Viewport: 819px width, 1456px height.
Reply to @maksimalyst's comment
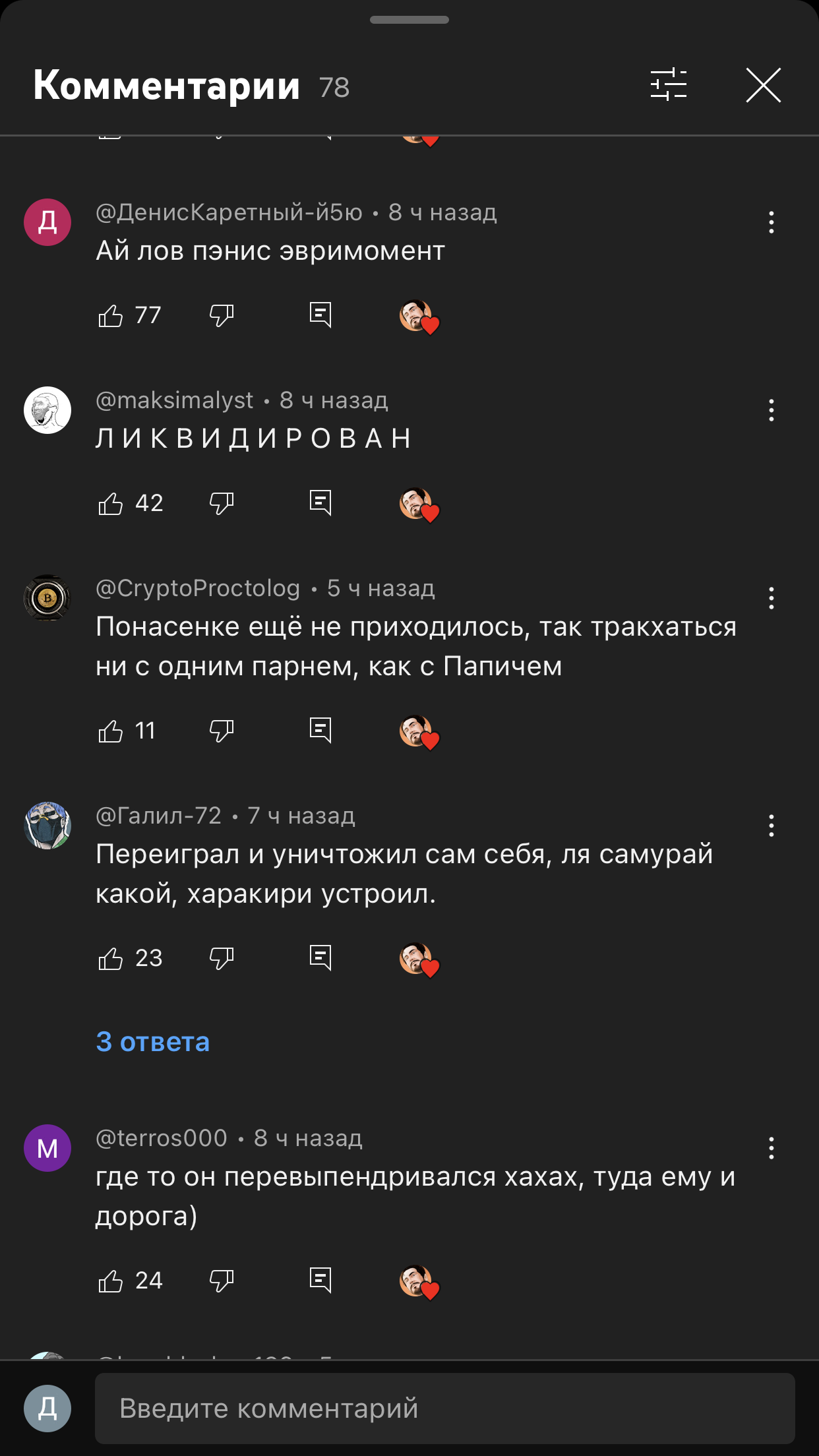(320, 503)
